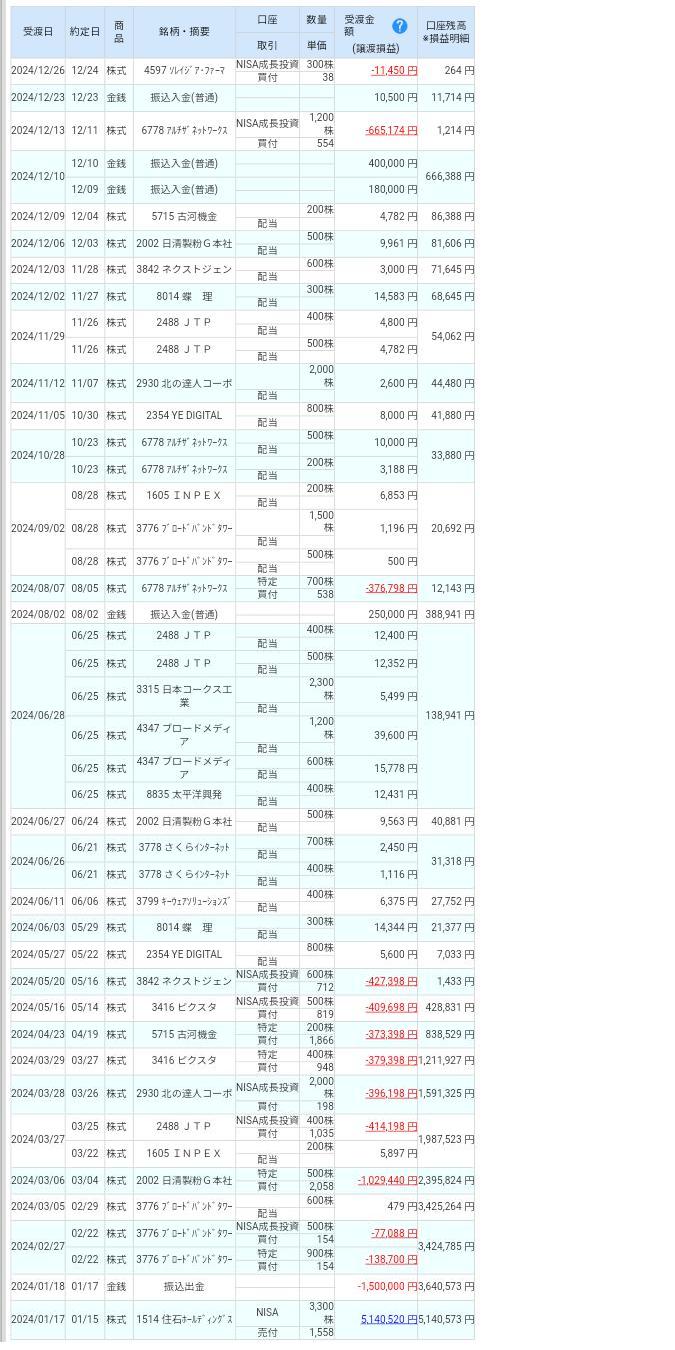Image resolution: width=675 pixels, height=1350 pixels.
Task: View details for -373,398 円 purchase
Action: point(391,1034)
